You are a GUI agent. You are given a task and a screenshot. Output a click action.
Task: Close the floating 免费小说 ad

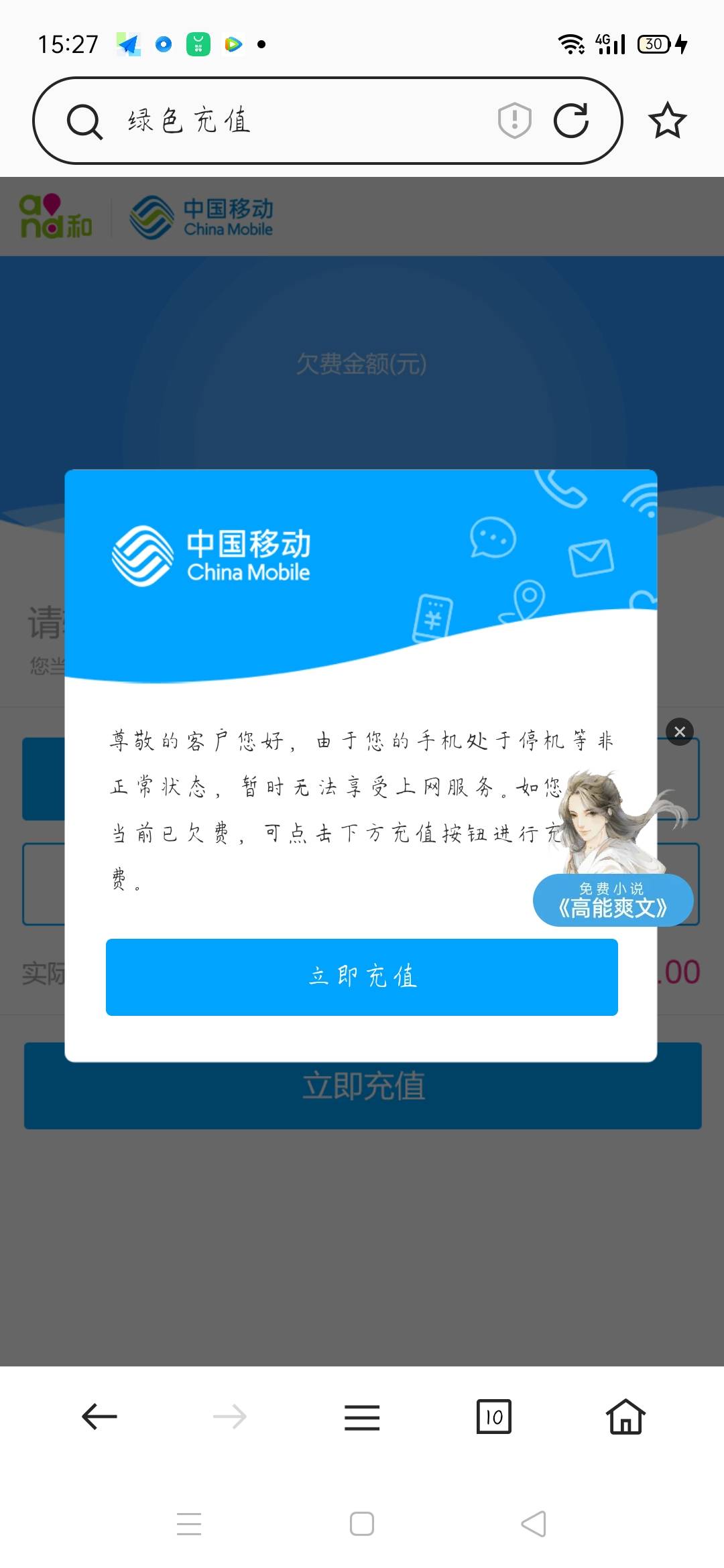(x=679, y=732)
